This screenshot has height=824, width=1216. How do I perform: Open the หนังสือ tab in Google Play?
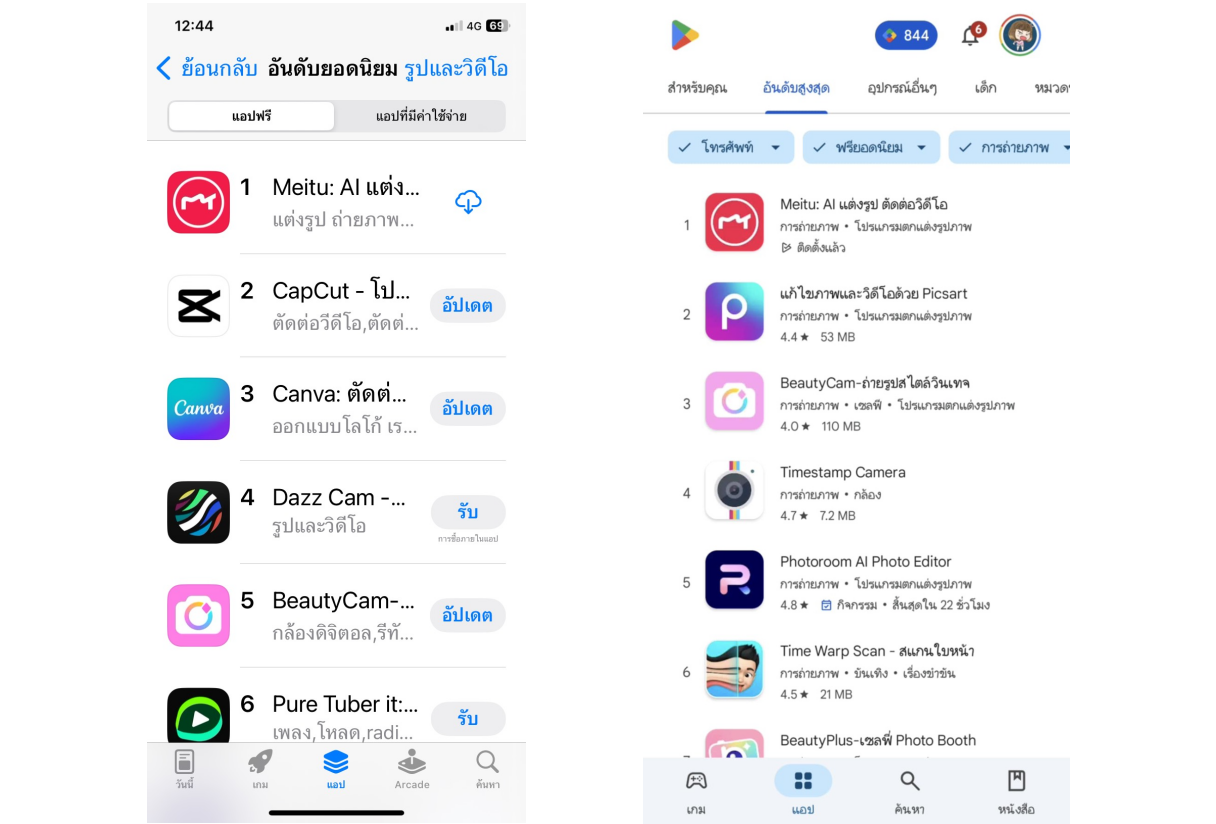point(1016,790)
